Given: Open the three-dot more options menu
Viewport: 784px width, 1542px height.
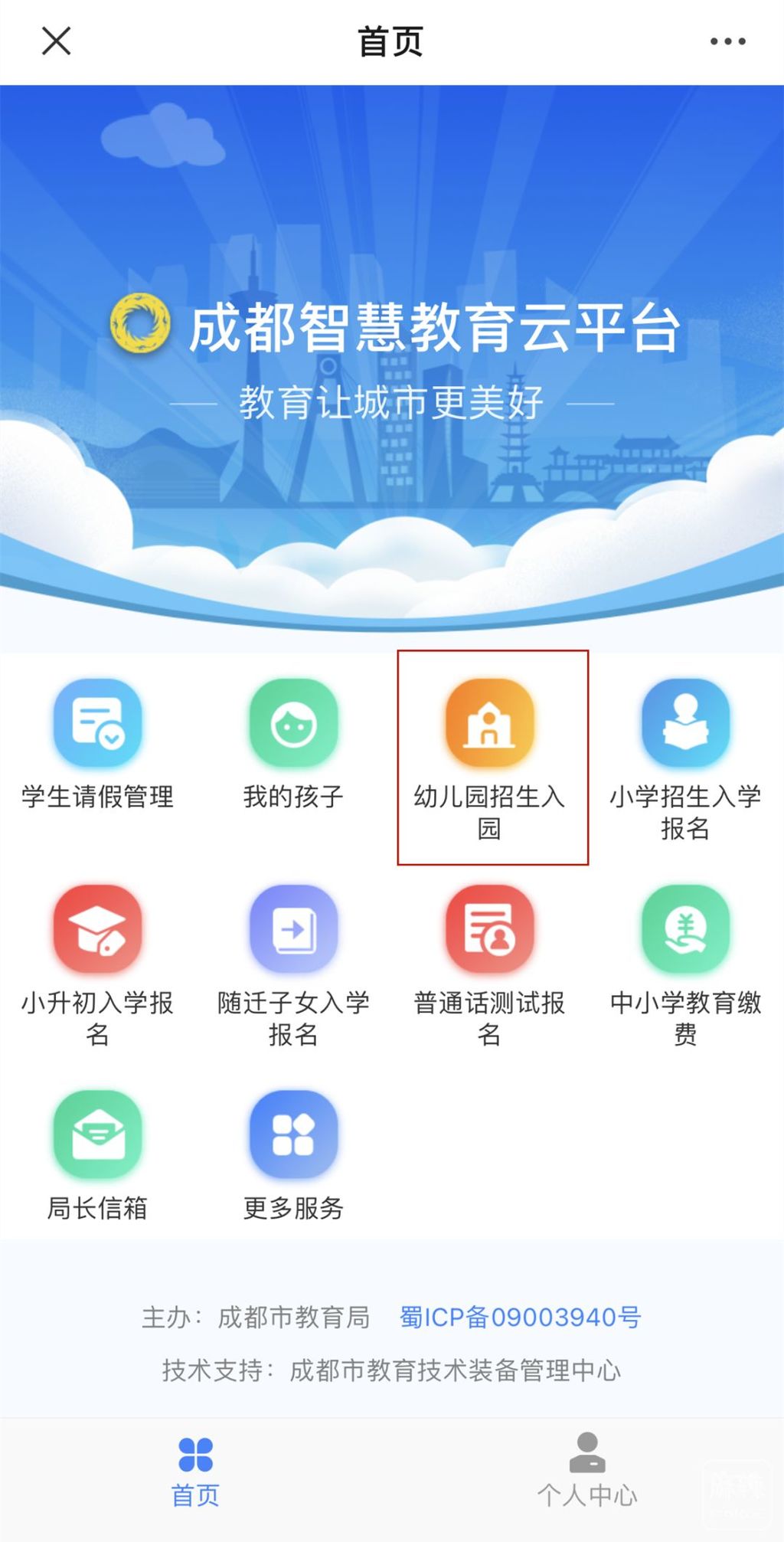Looking at the screenshot, I should click(x=727, y=41).
